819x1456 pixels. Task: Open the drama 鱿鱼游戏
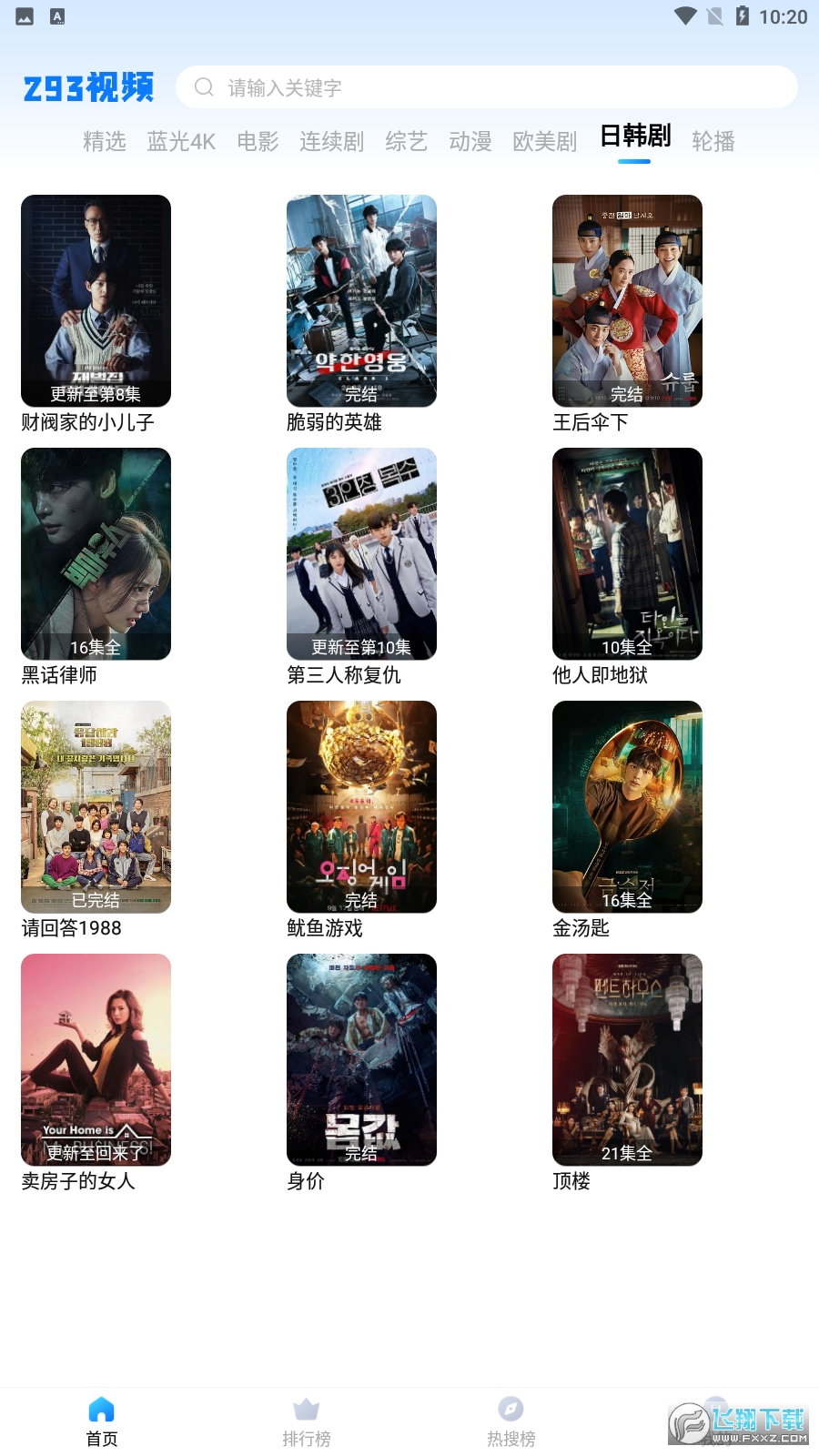(x=361, y=806)
